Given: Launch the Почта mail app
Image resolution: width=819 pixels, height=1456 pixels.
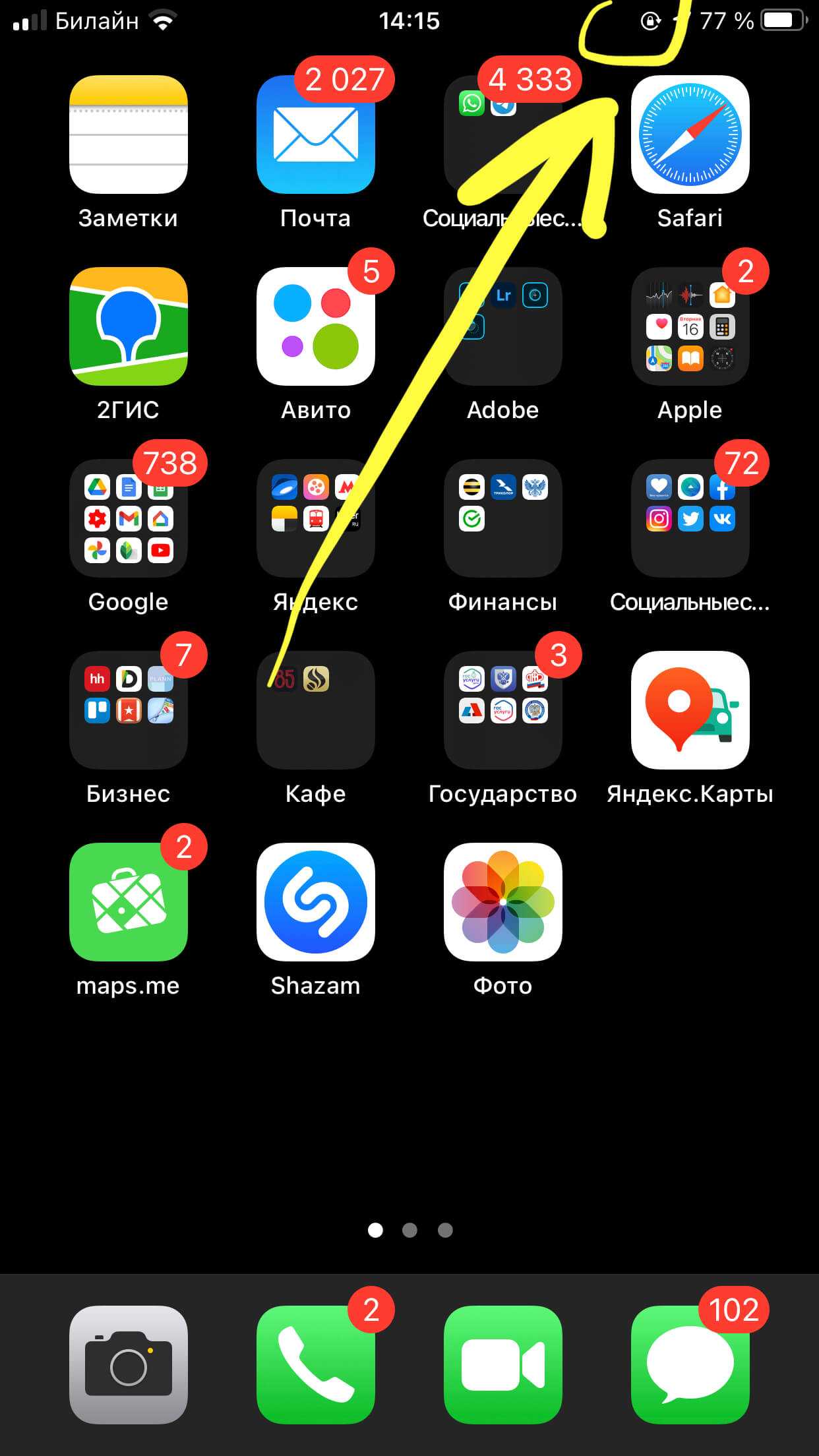Looking at the screenshot, I should (315, 135).
